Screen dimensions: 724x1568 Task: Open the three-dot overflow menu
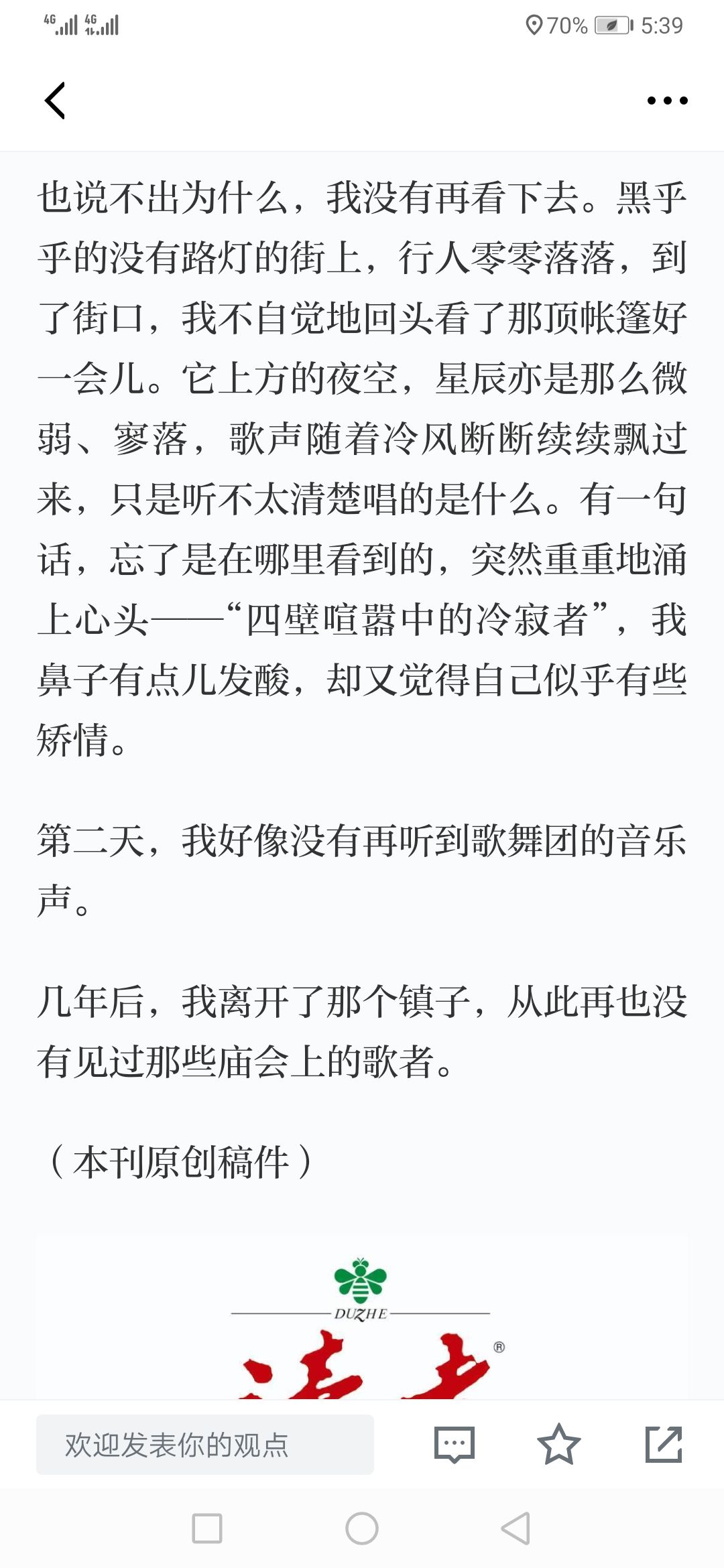click(x=667, y=101)
